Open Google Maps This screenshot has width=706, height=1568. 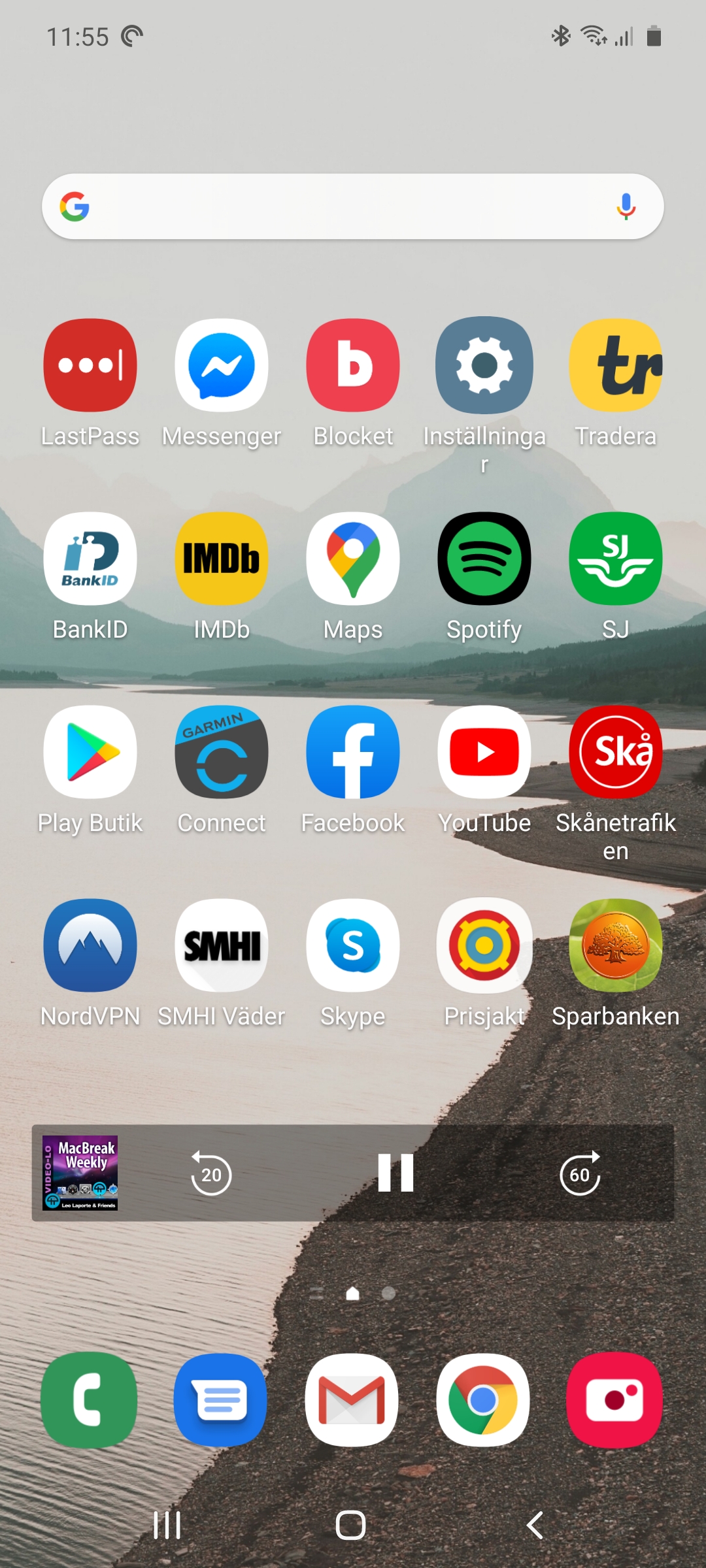(353, 559)
